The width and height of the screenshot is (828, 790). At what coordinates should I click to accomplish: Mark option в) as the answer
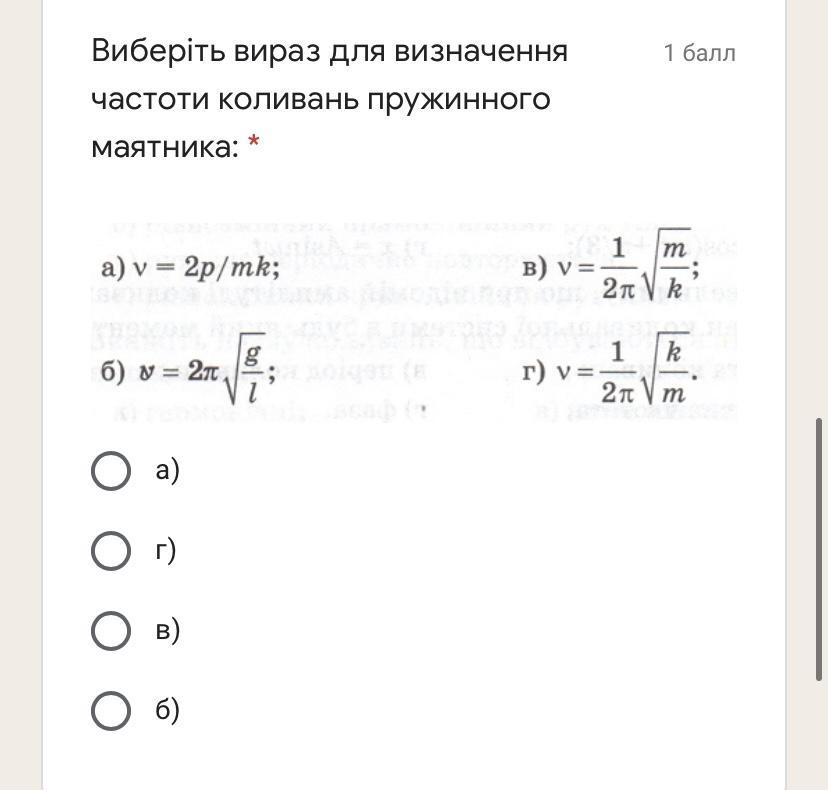click(111, 631)
